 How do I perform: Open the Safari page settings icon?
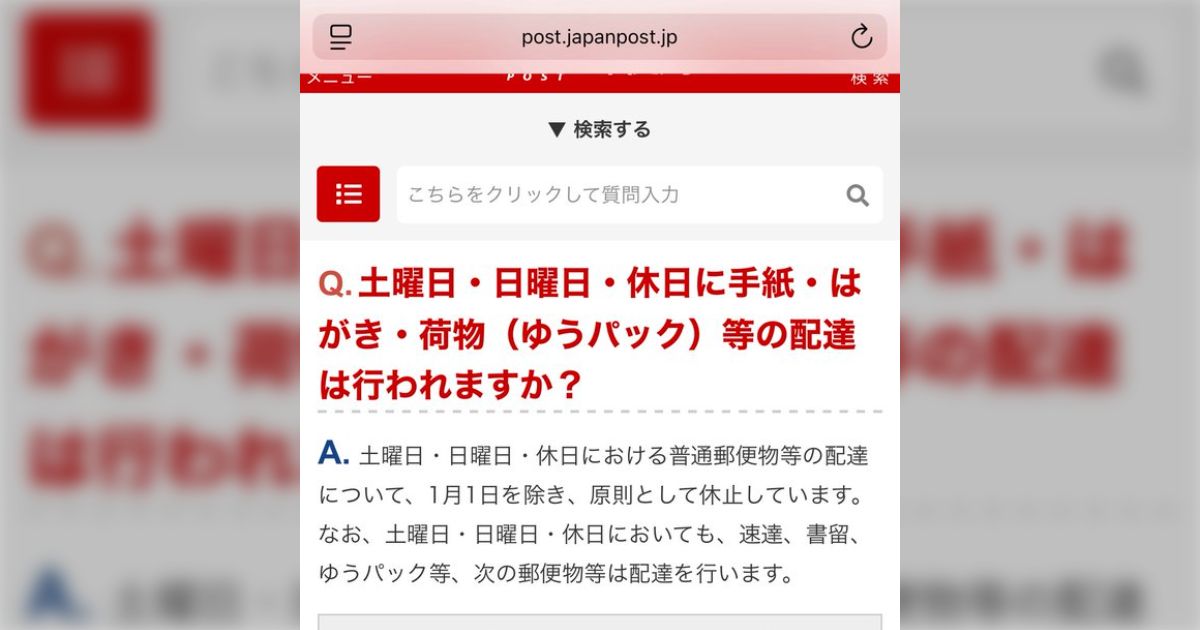[x=341, y=38]
